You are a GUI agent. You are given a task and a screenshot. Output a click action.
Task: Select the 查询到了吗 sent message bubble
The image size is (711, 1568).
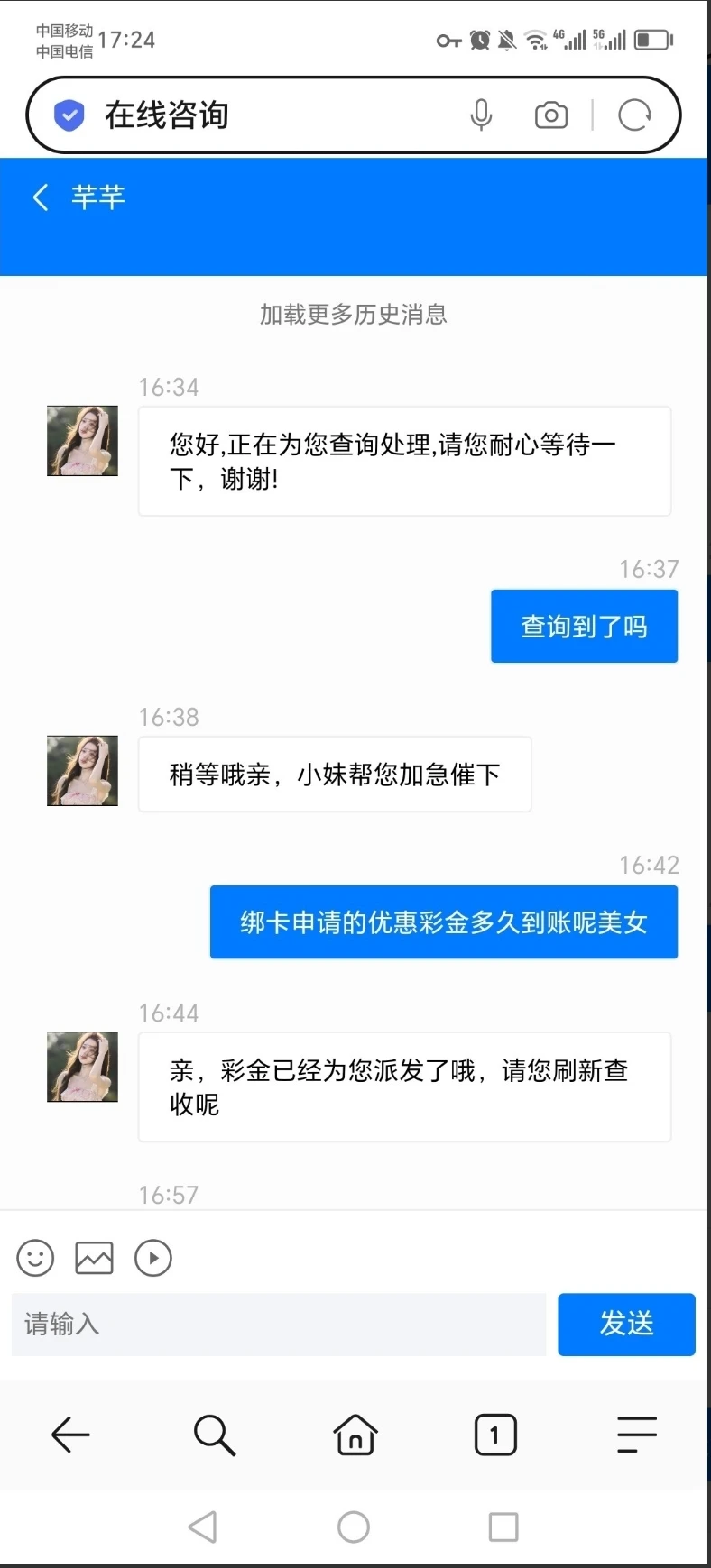click(583, 626)
